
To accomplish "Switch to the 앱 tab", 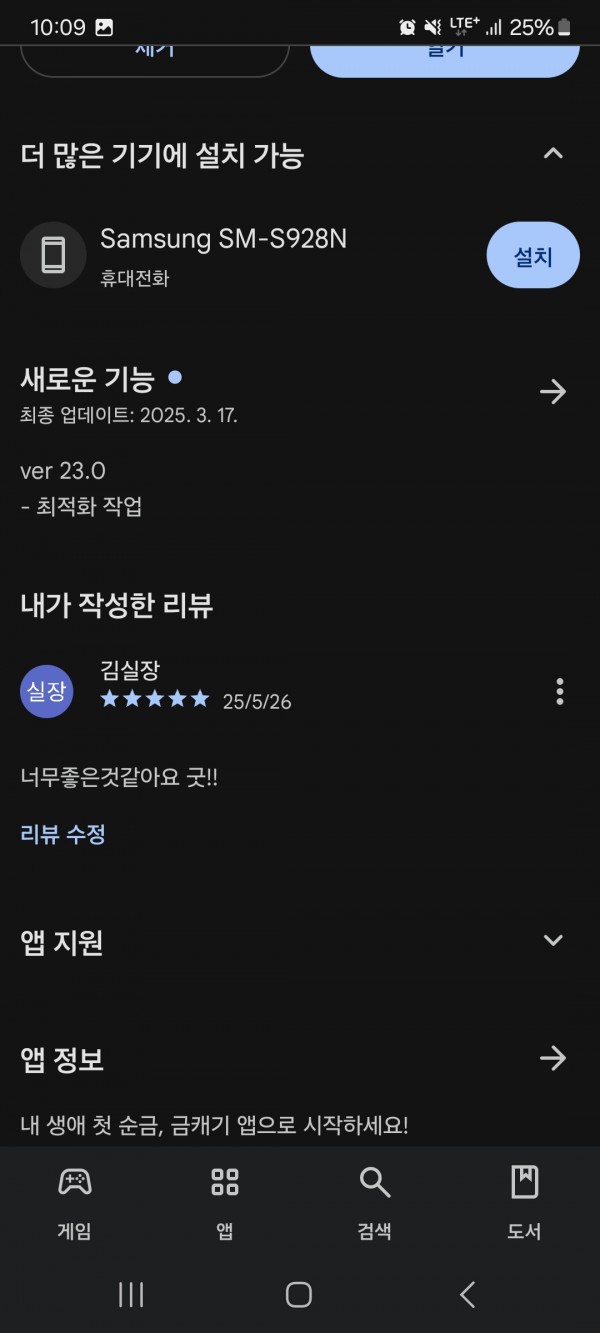I will click(x=225, y=1203).
